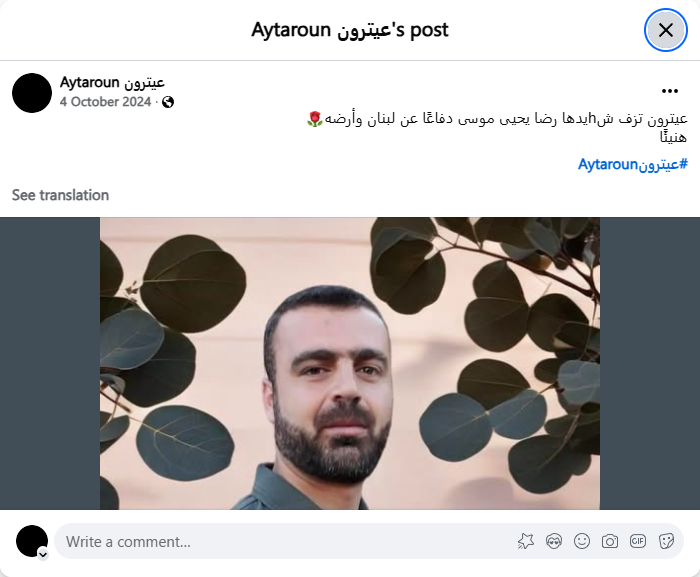
Task: Open the 4 October 2024 timestamp link
Action: [105, 102]
